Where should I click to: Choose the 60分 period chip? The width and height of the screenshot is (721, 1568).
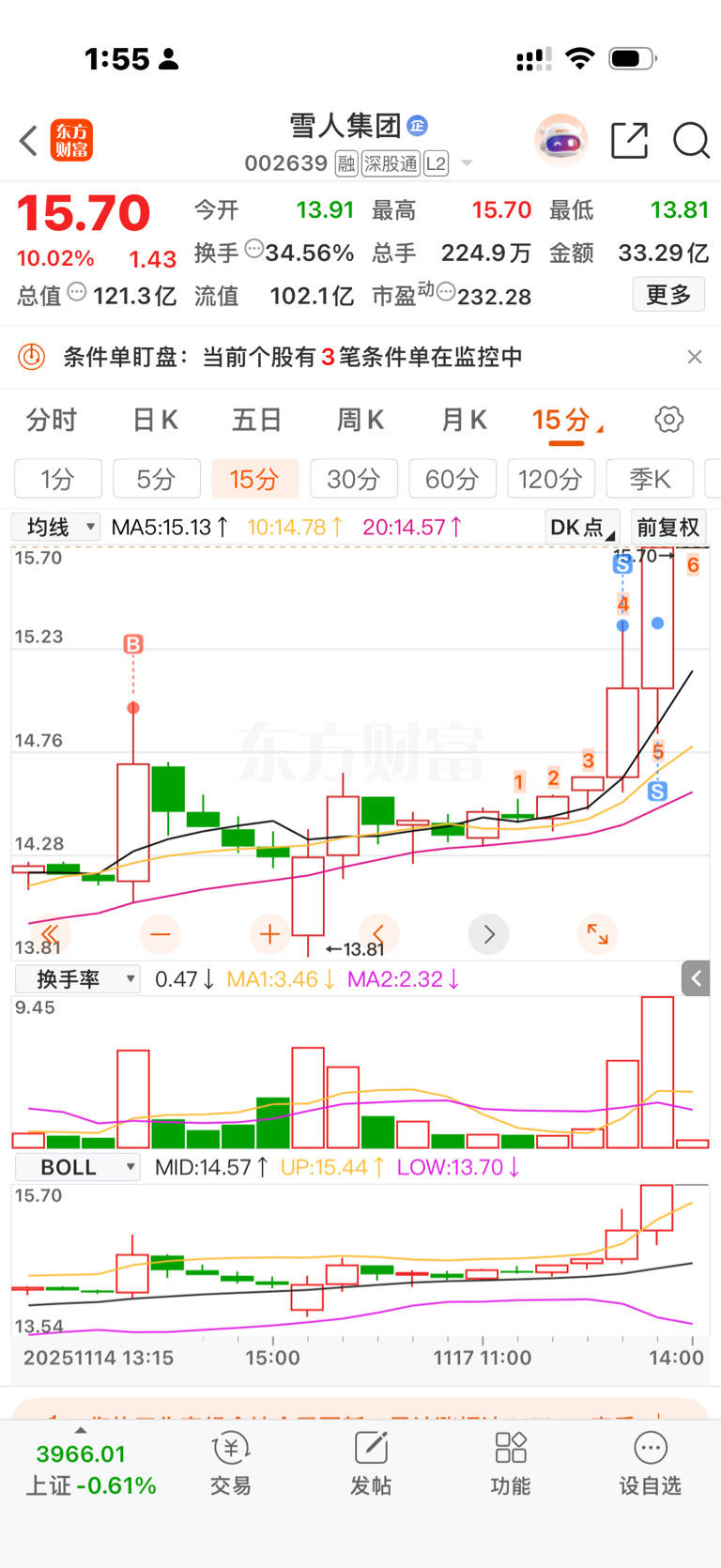pyautogui.click(x=452, y=479)
